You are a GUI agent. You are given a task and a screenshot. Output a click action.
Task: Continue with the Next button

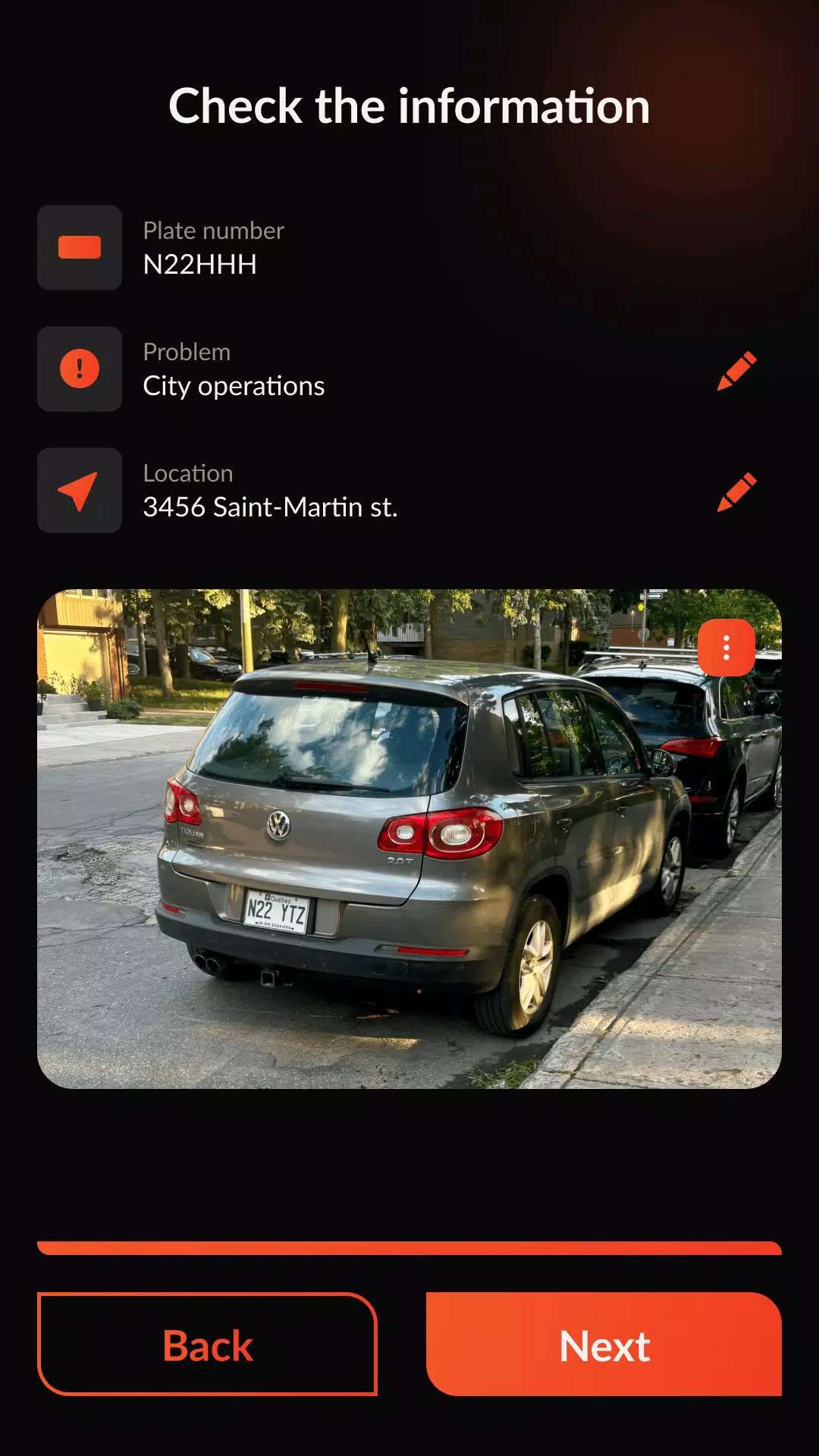pyautogui.click(x=604, y=1345)
